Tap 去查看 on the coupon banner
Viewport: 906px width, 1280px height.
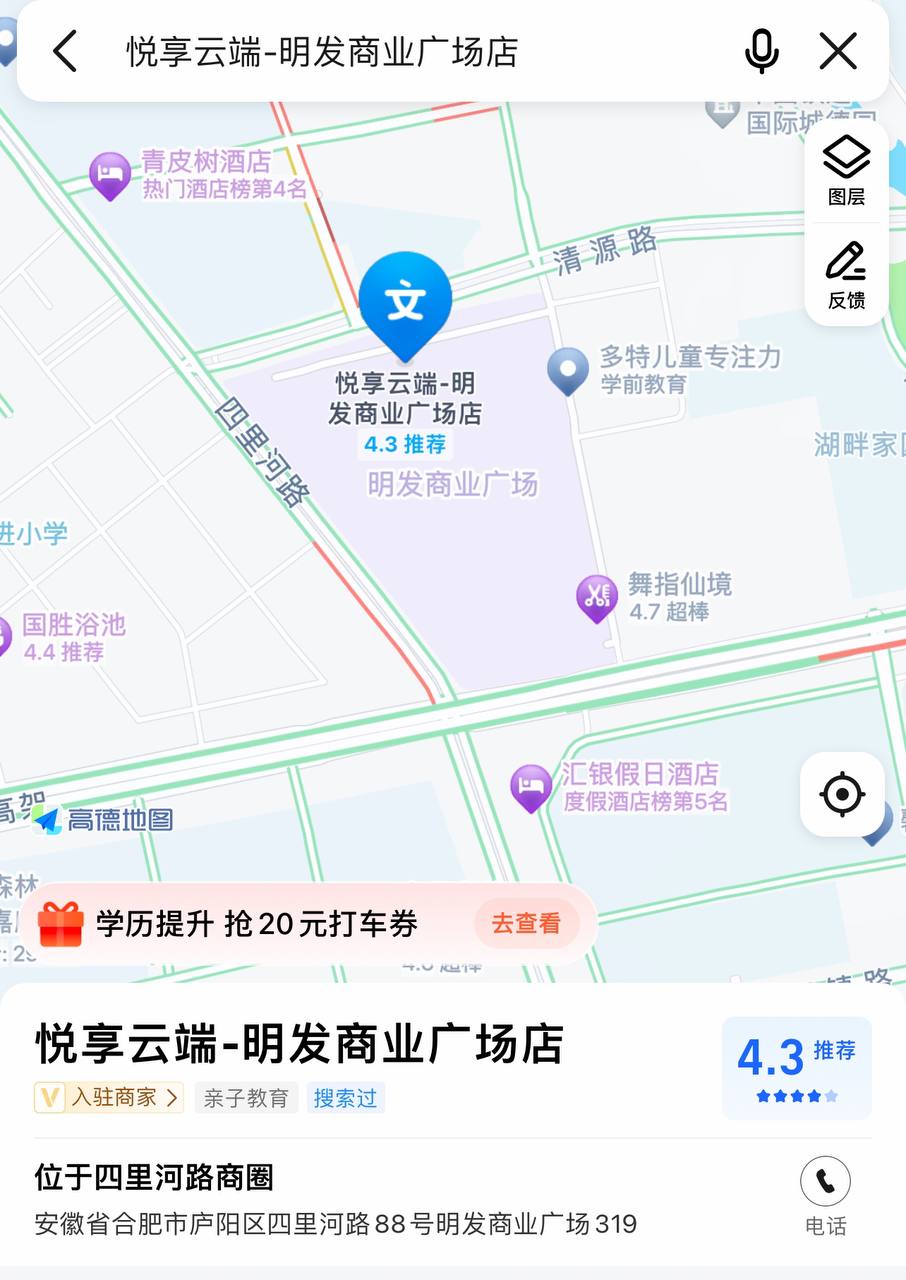click(526, 923)
